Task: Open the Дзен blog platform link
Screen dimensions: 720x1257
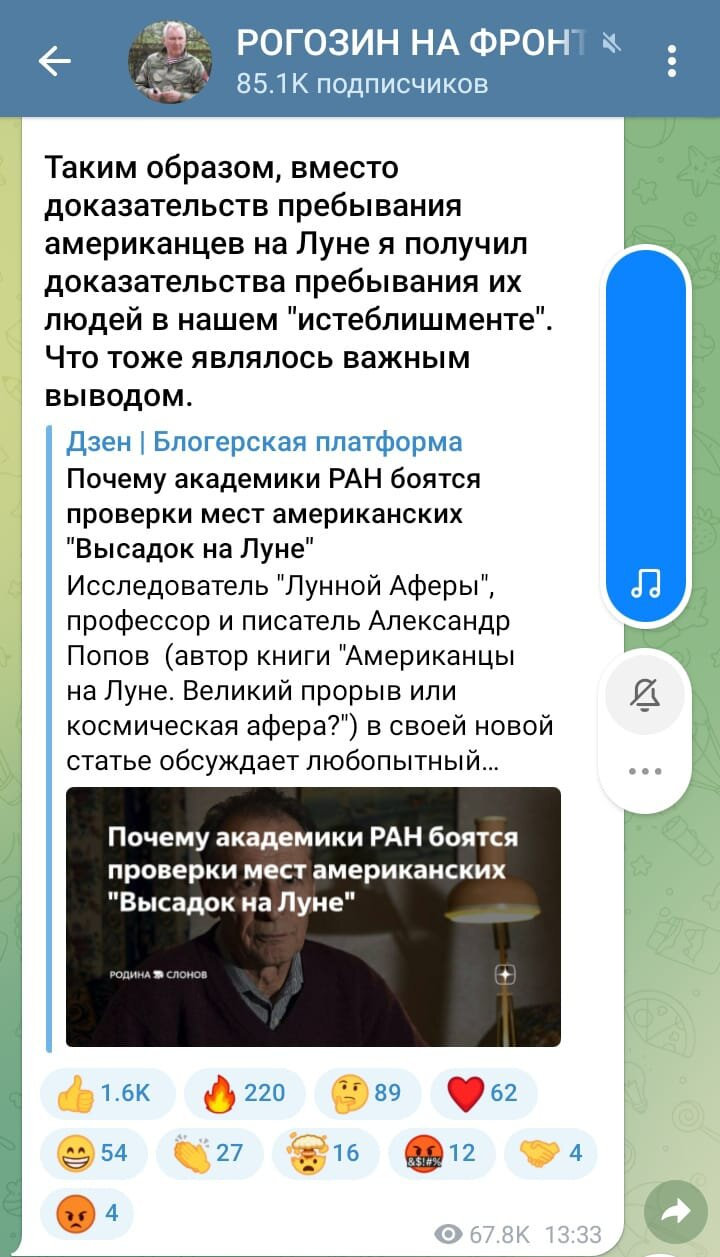Action: tap(264, 442)
